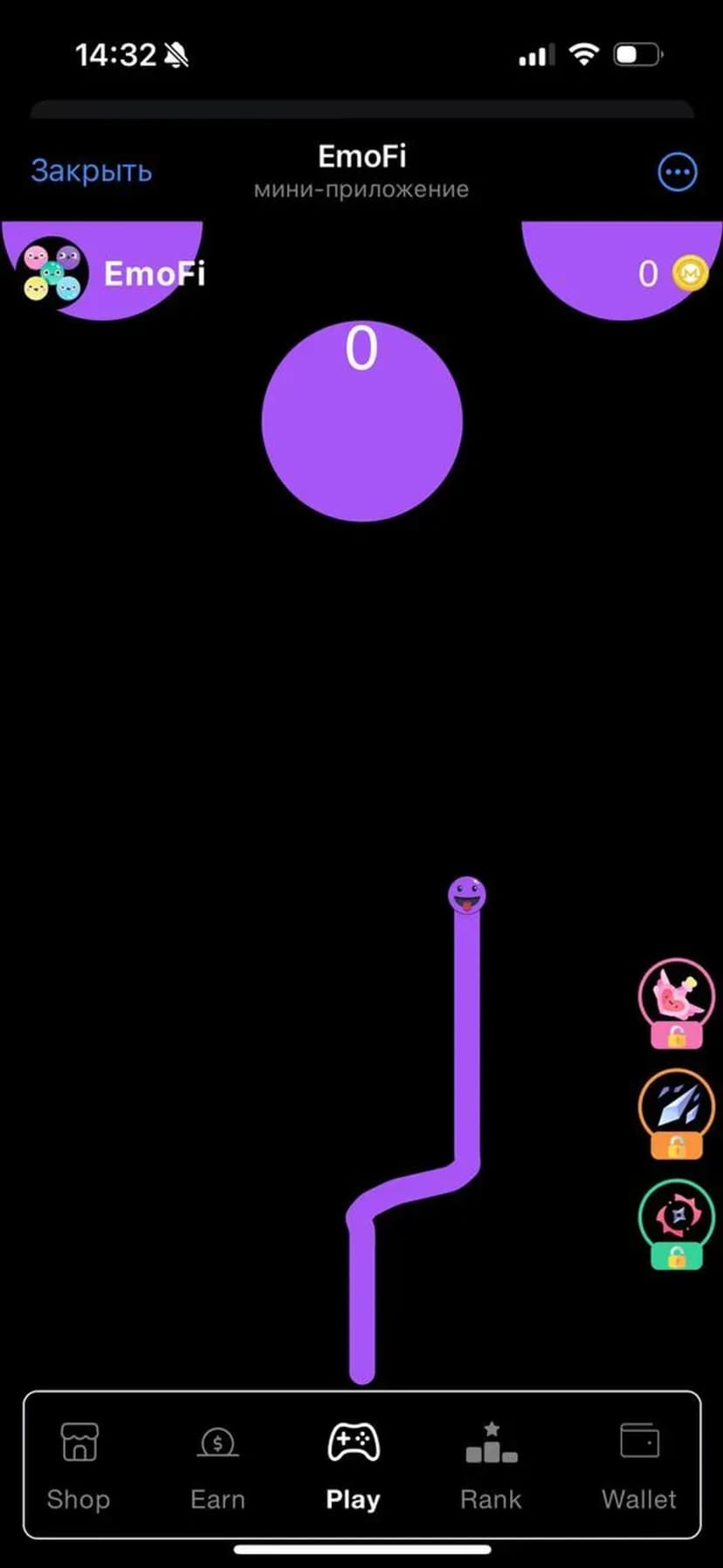This screenshot has height=1568, width=723.
Task: Select the Play tab
Action: click(x=353, y=1466)
